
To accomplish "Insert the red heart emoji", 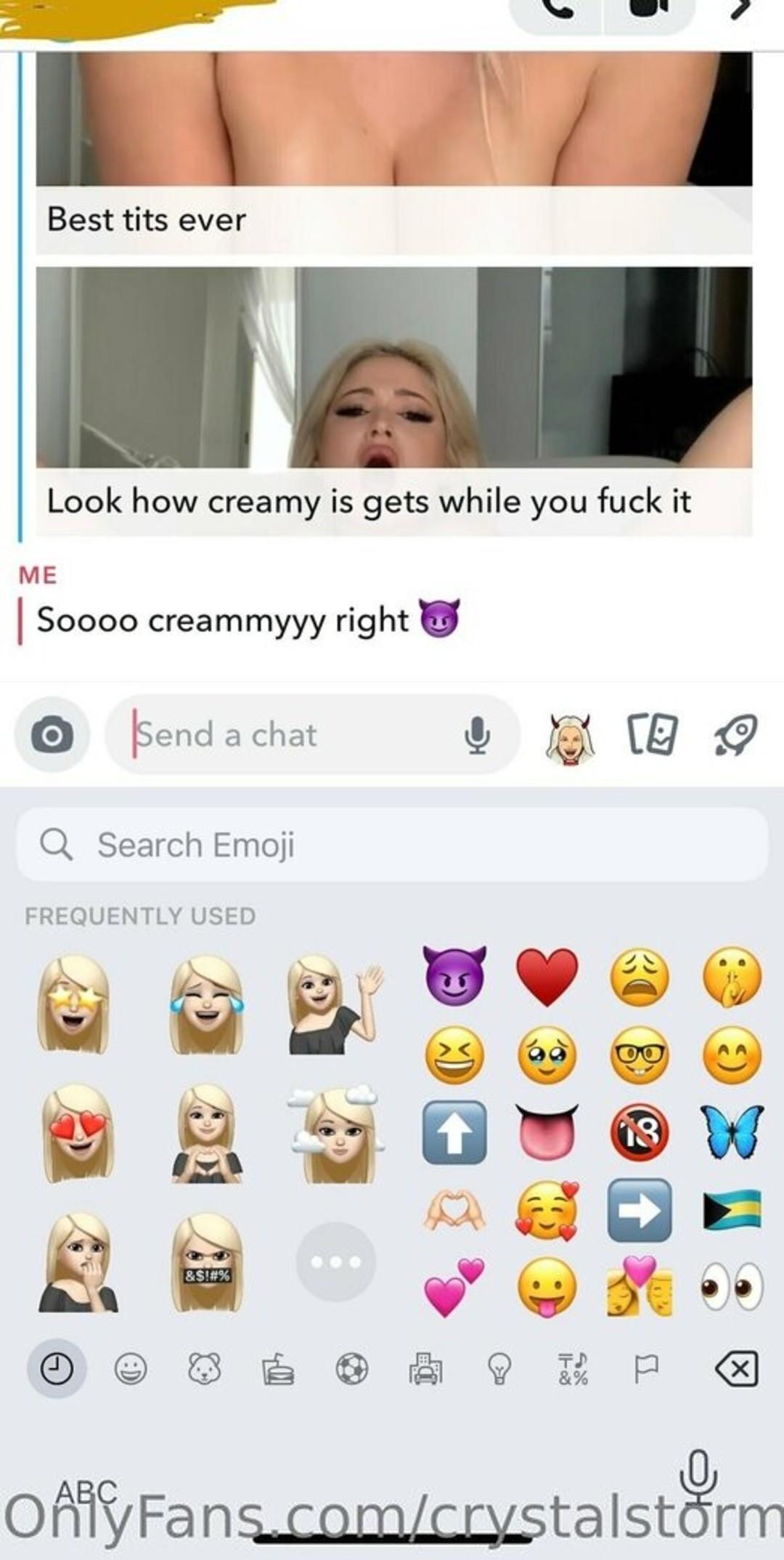I will [547, 977].
